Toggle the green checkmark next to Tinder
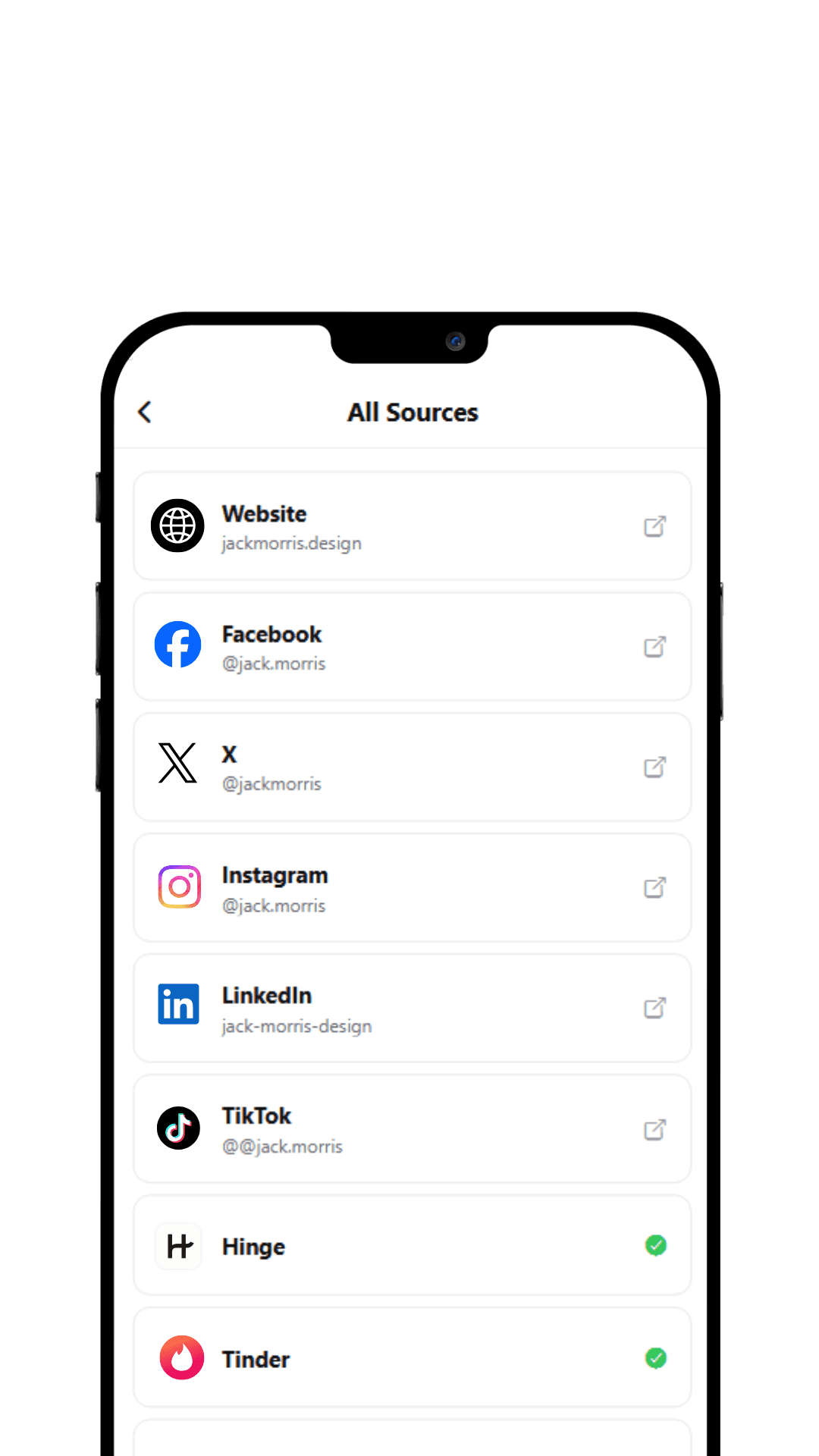Image resolution: width=819 pixels, height=1456 pixels. (655, 1359)
